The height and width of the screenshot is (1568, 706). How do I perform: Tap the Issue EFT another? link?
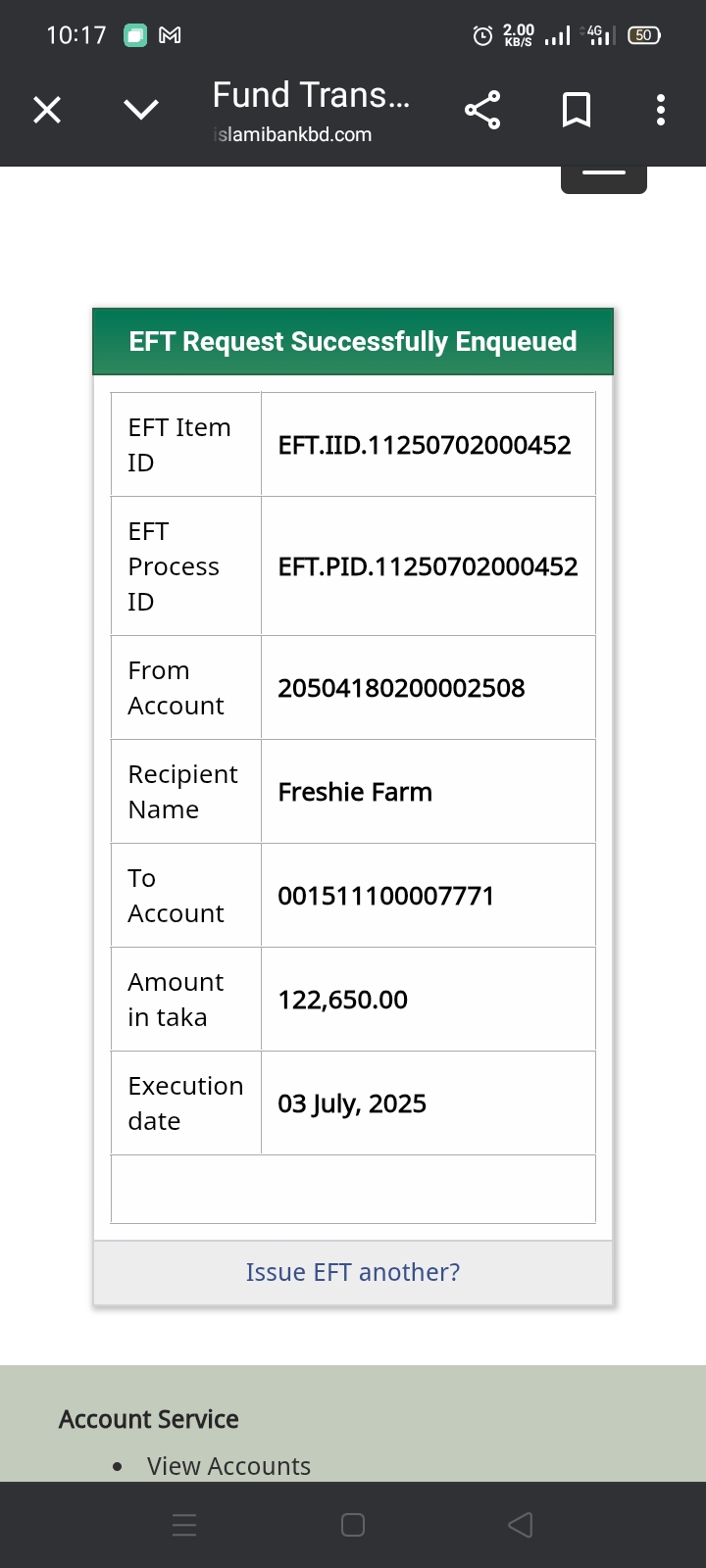(353, 1272)
